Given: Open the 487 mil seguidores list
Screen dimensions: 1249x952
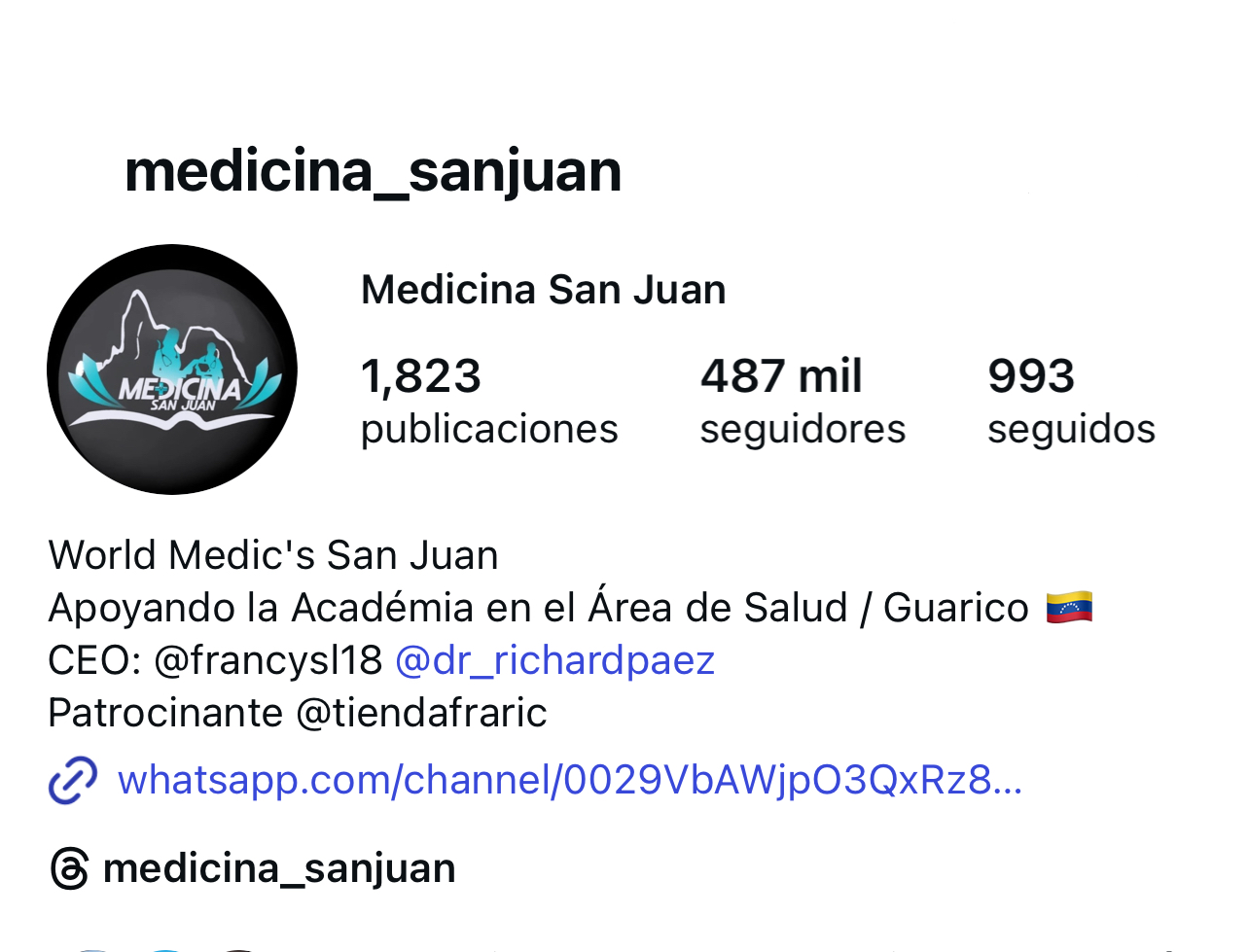Looking at the screenshot, I should [x=802, y=402].
